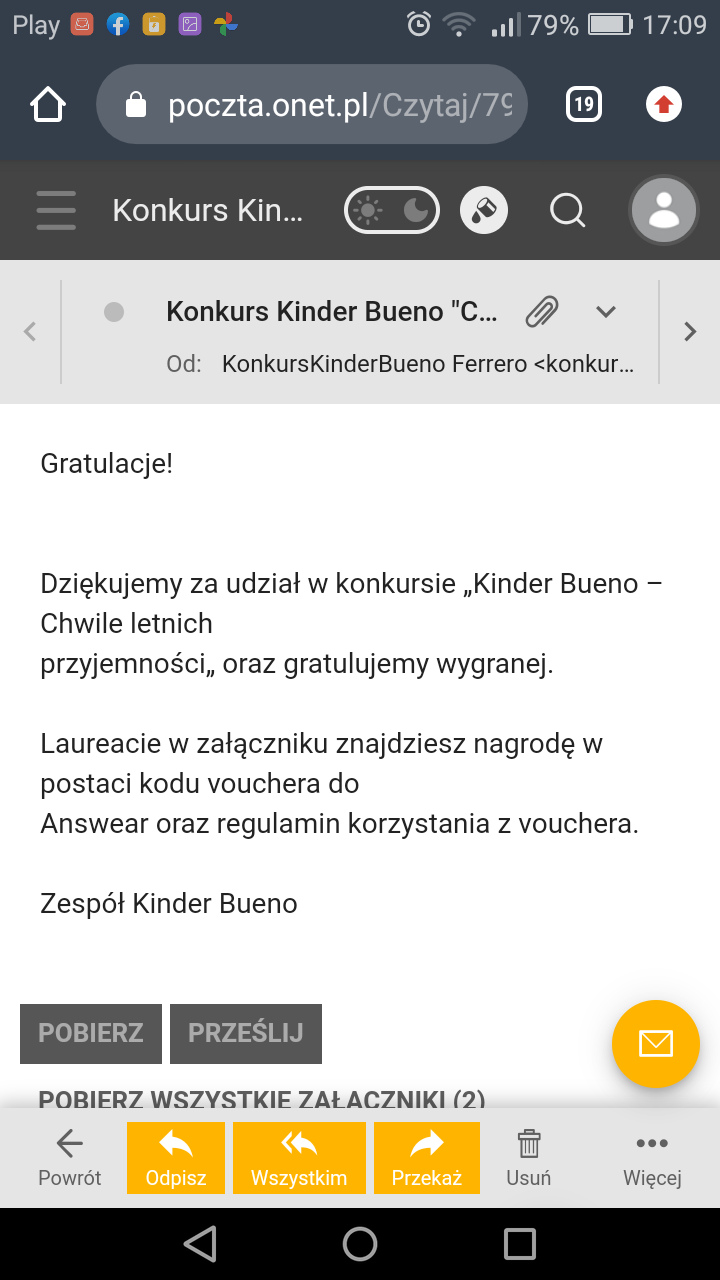Screen dimensions: 720x1280
Task: Delete the email with Usuń
Action: click(x=529, y=1157)
